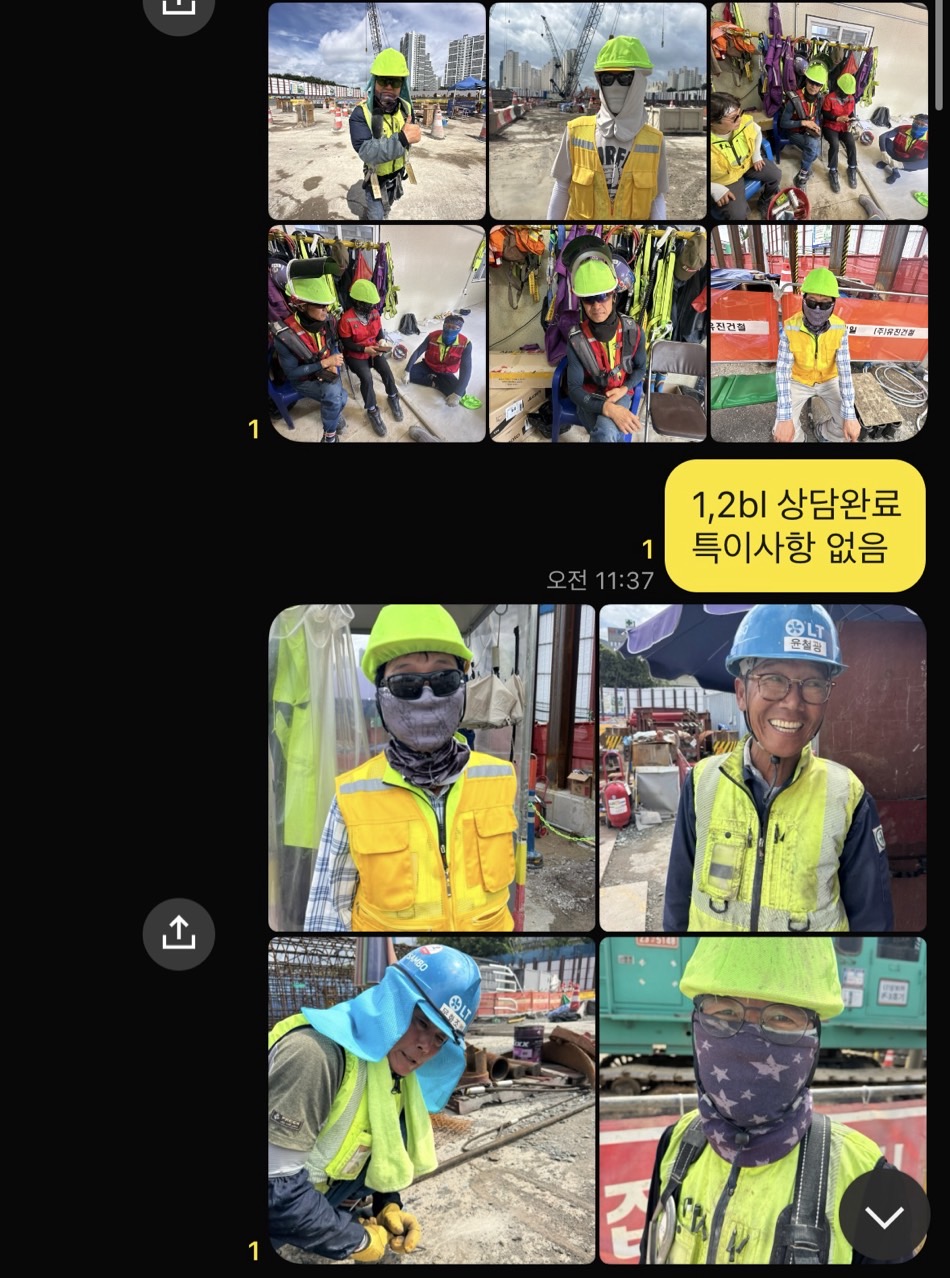Viewport: 950px width, 1278px height.
Task: Jump to latest messages with down arrow
Action: [884, 1216]
